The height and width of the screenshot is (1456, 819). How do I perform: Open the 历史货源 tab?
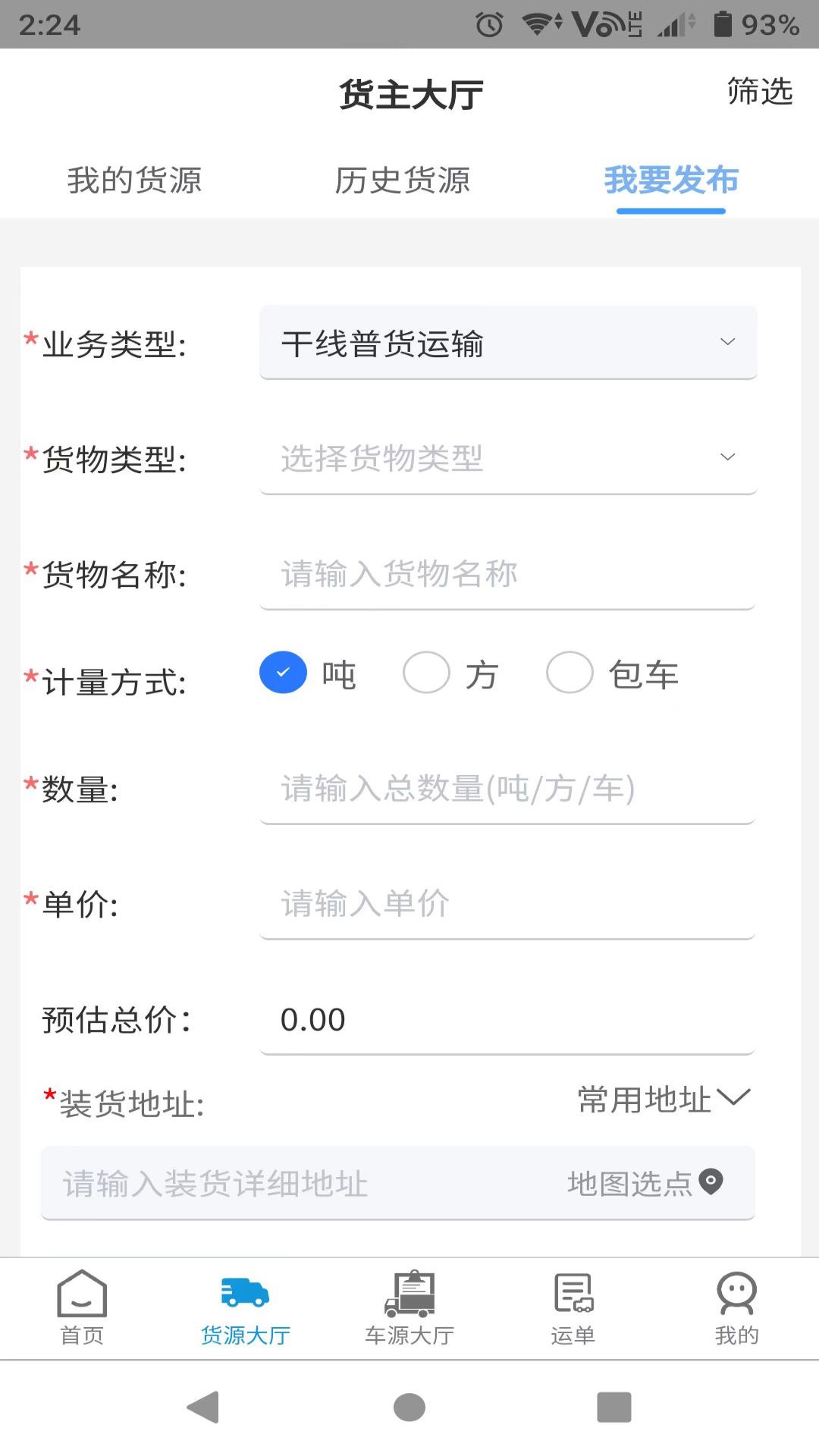tap(403, 180)
